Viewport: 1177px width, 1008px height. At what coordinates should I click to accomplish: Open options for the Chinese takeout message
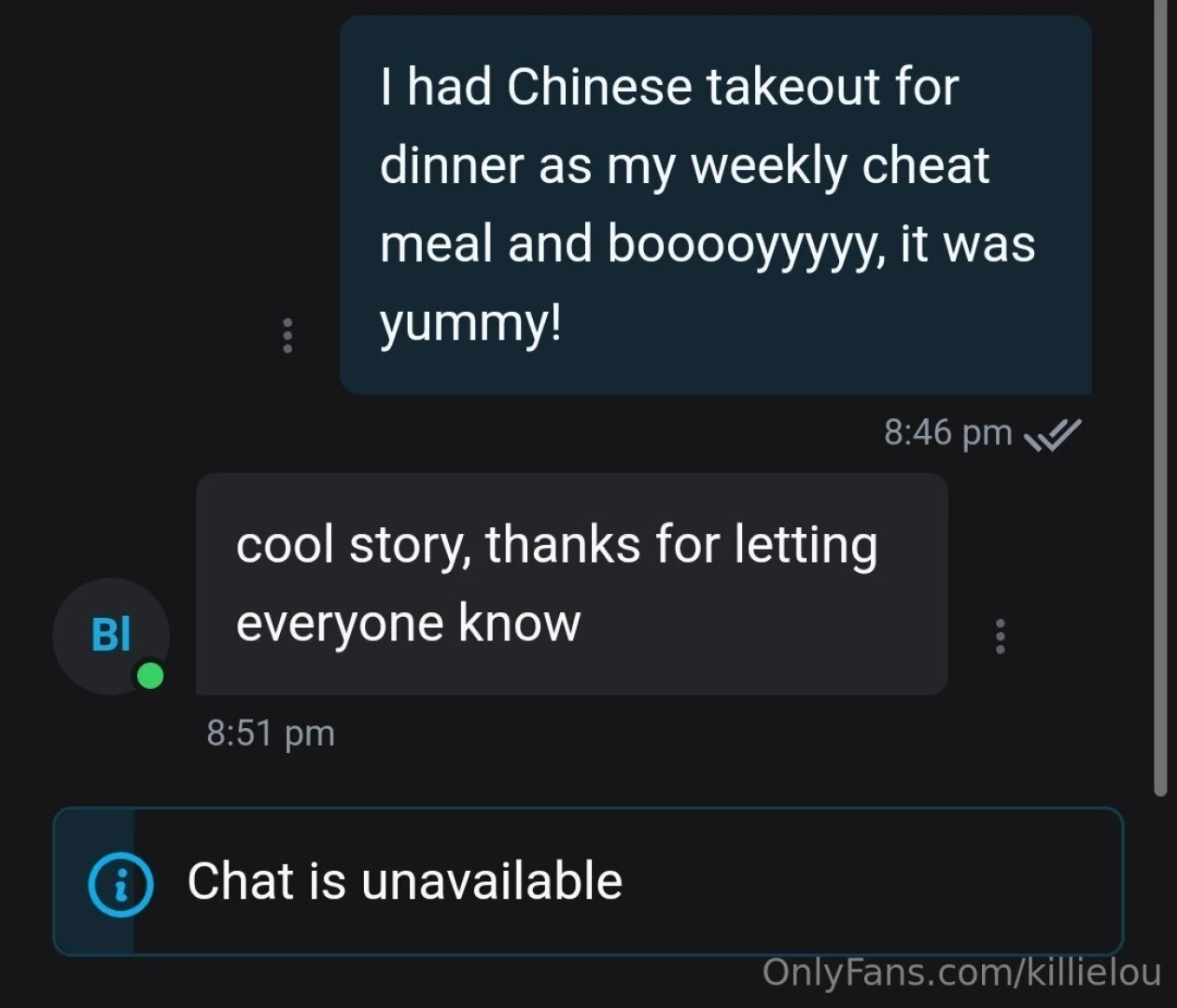[287, 335]
